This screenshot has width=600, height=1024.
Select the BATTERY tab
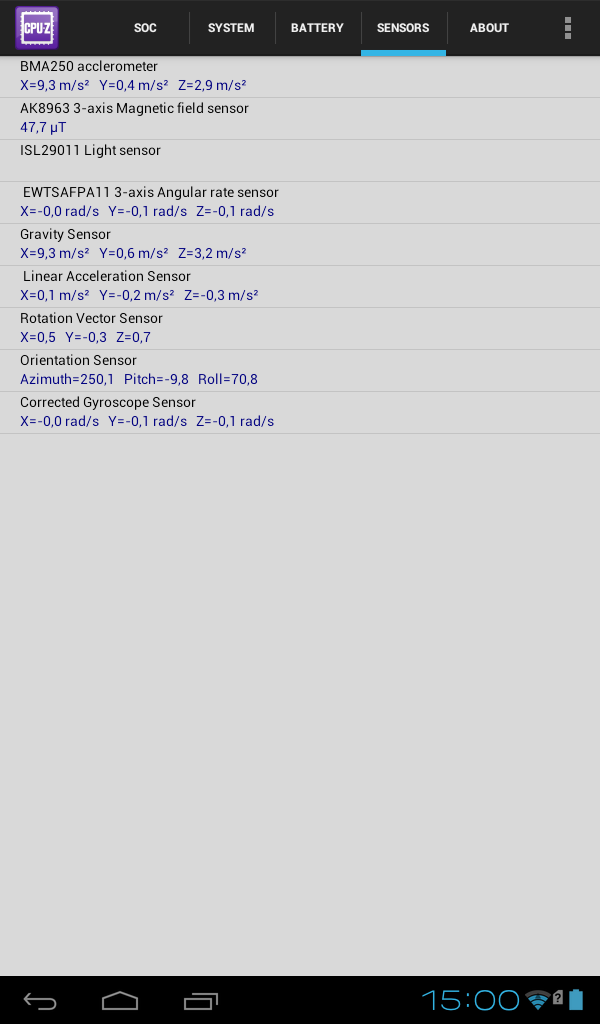click(317, 28)
